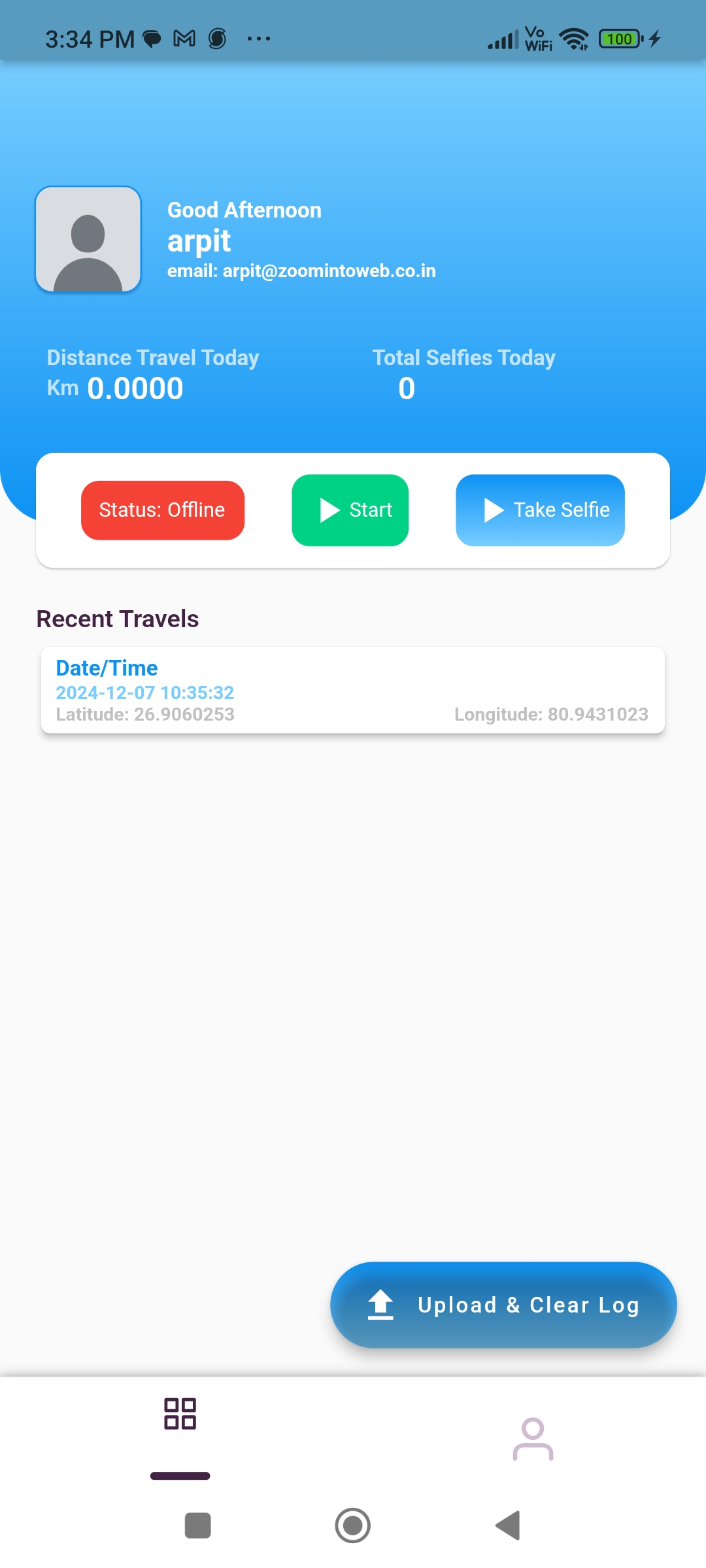Go to the home screen
Image resolution: width=706 pixels, height=1568 pixels.
pos(353,1526)
